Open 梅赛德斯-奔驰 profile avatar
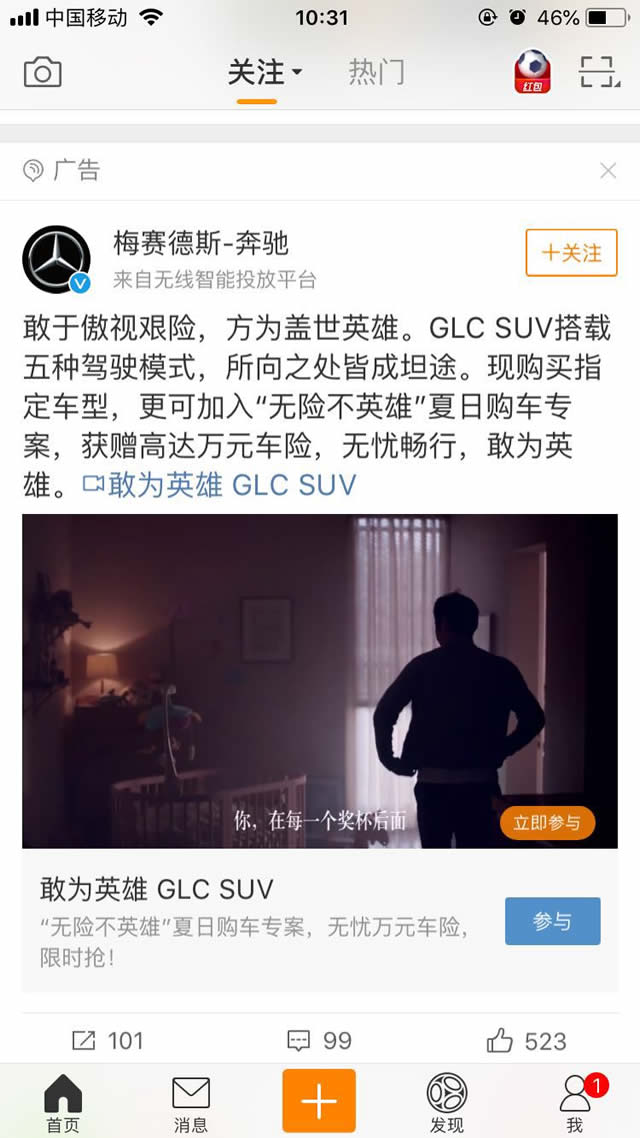The height and width of the screenshot is (1138, 640). point(56,259)
